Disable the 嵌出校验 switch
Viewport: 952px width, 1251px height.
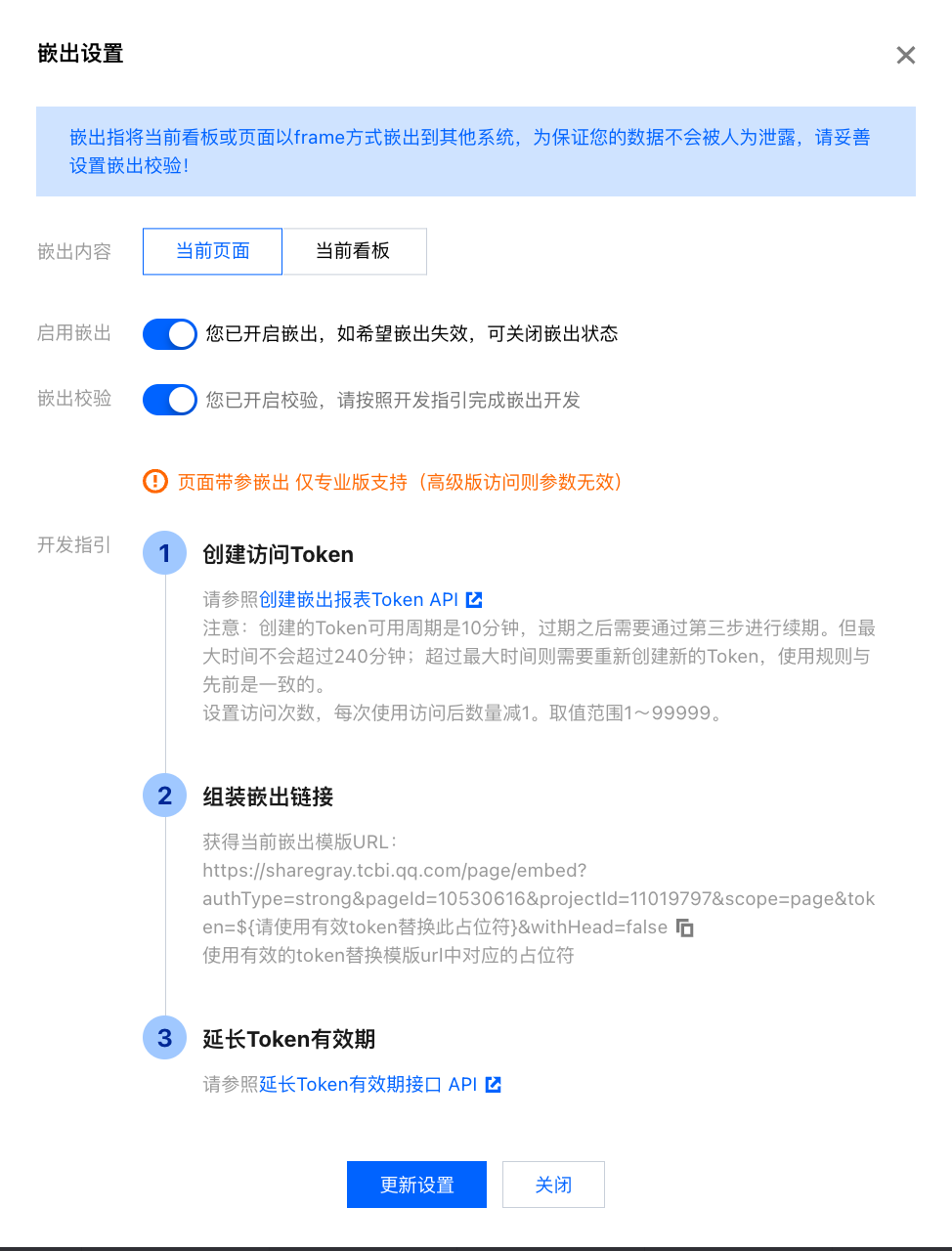pos(170,400)
